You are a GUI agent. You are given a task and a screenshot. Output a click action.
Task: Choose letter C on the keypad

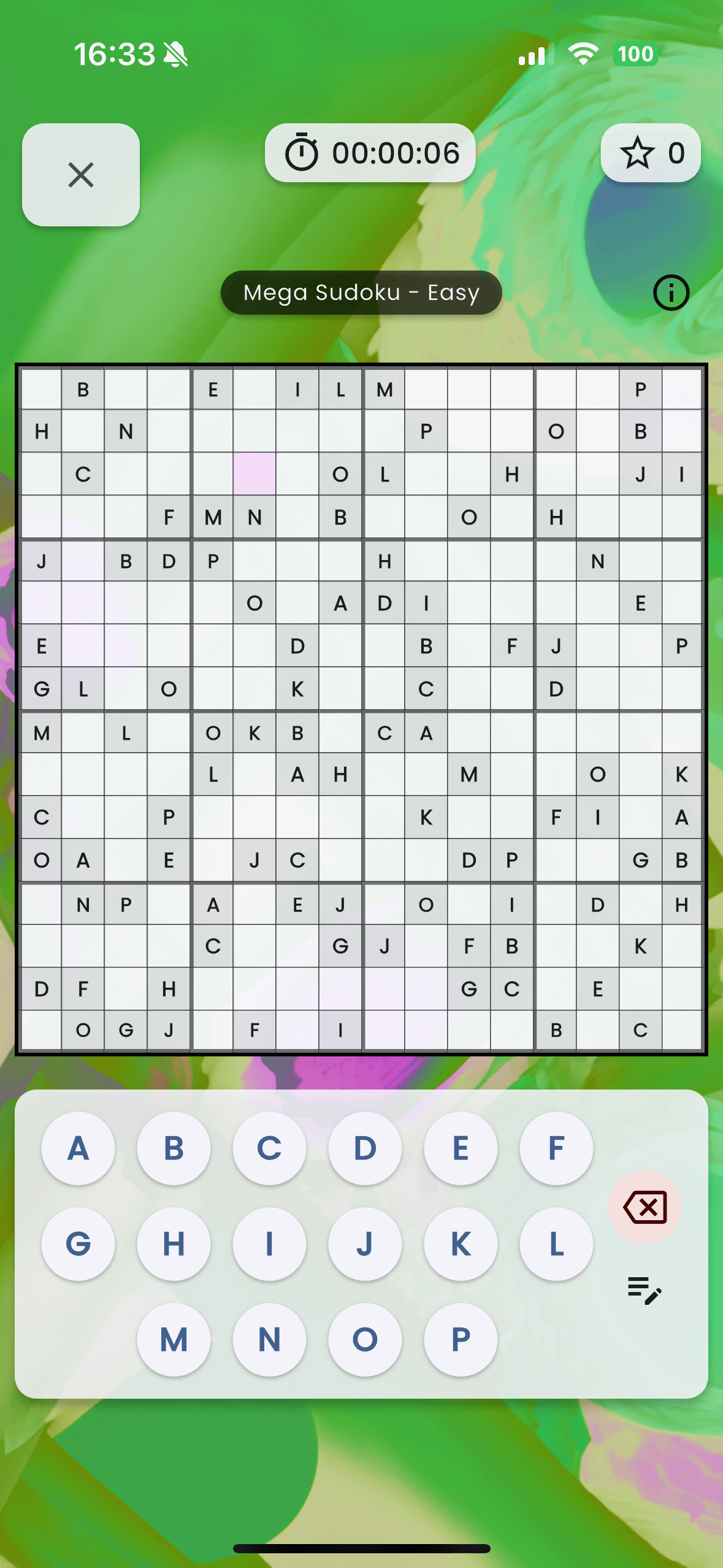coord(269,1148)
